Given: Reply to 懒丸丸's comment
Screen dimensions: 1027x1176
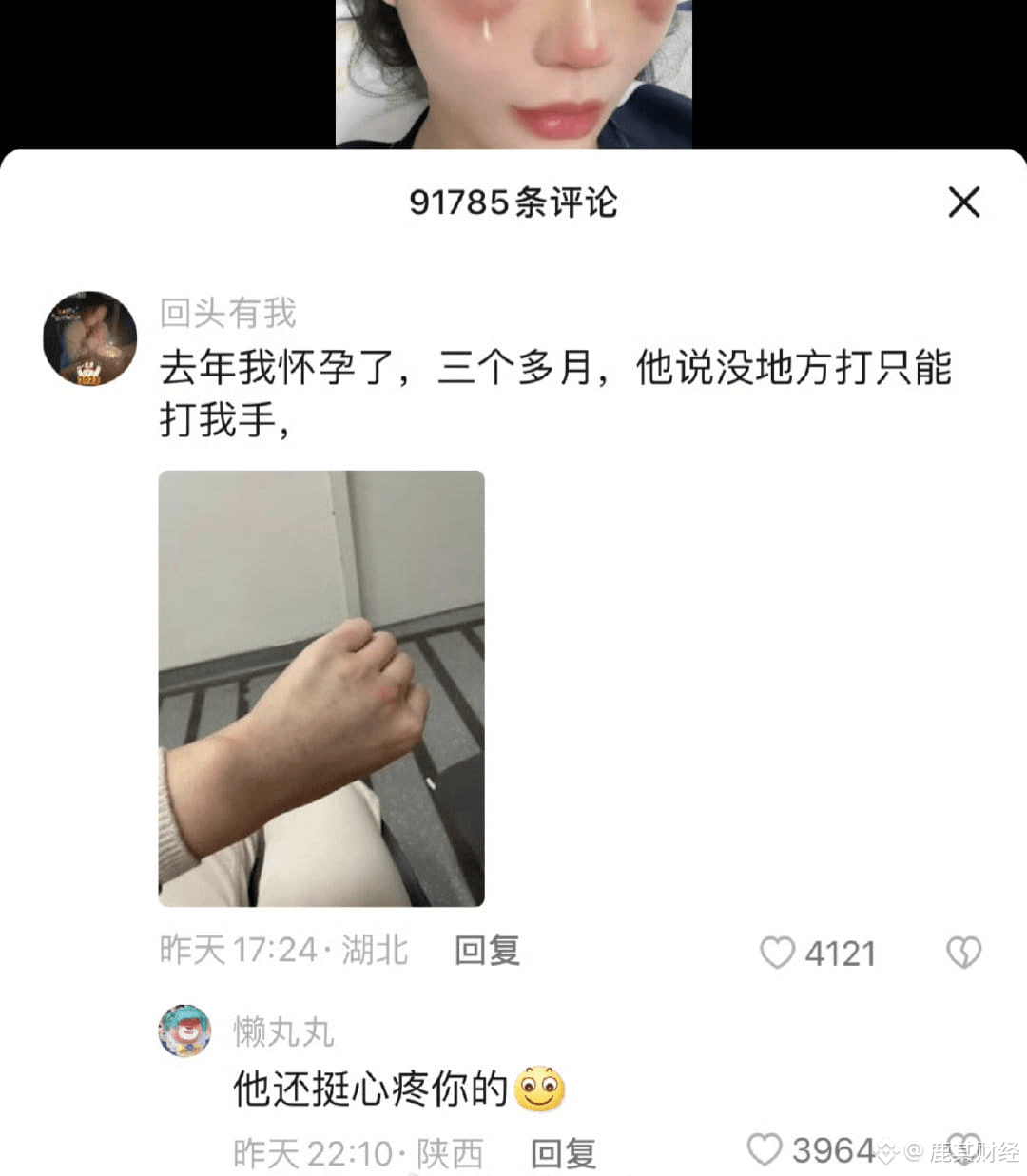Looking at the screenshot, I should click(x=563, y=1153).
